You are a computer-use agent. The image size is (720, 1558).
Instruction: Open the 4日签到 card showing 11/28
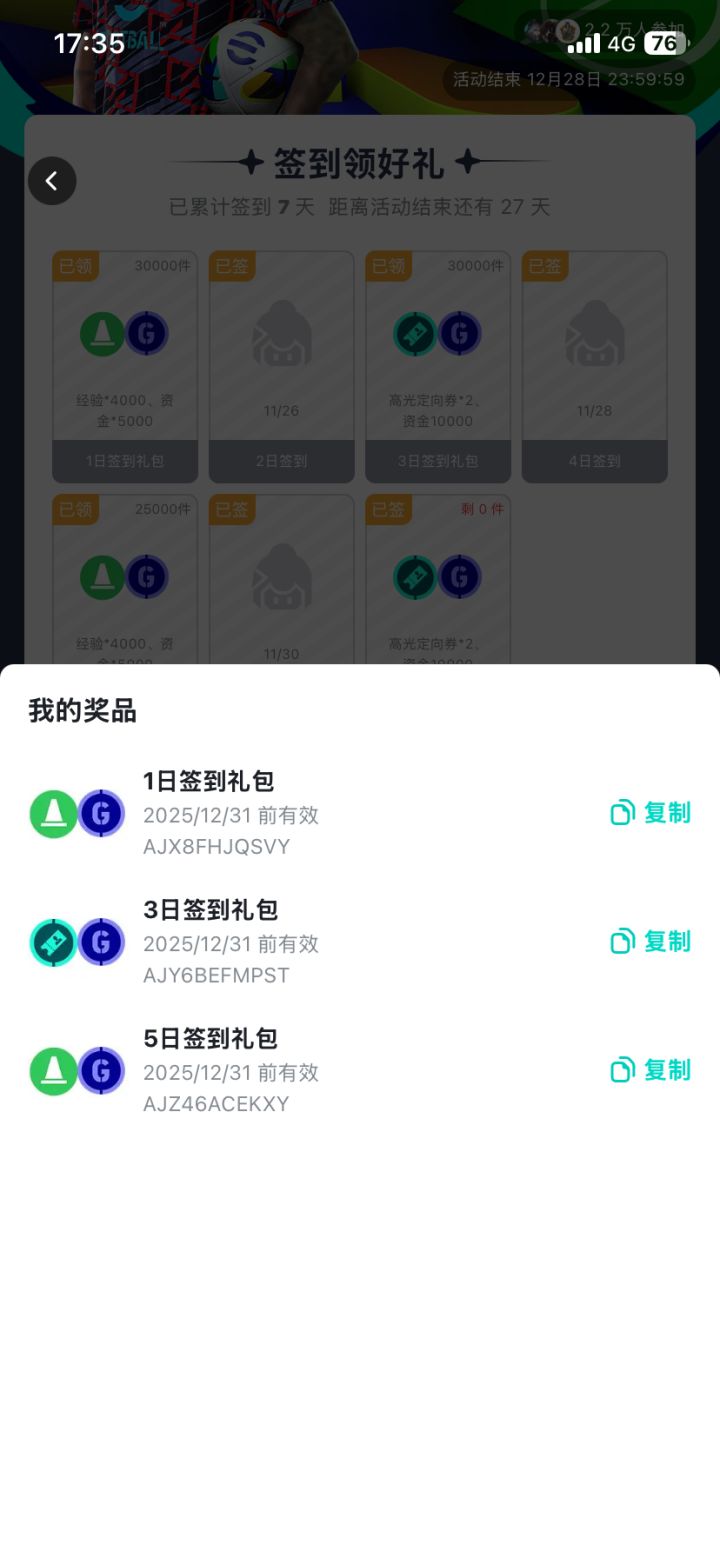point(594,364)
